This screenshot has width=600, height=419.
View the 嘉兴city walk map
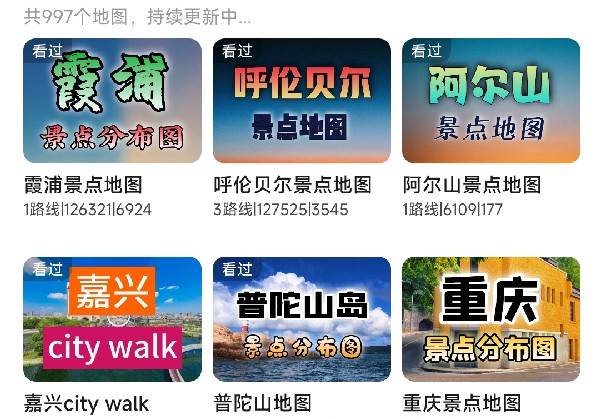pos(112,320)
